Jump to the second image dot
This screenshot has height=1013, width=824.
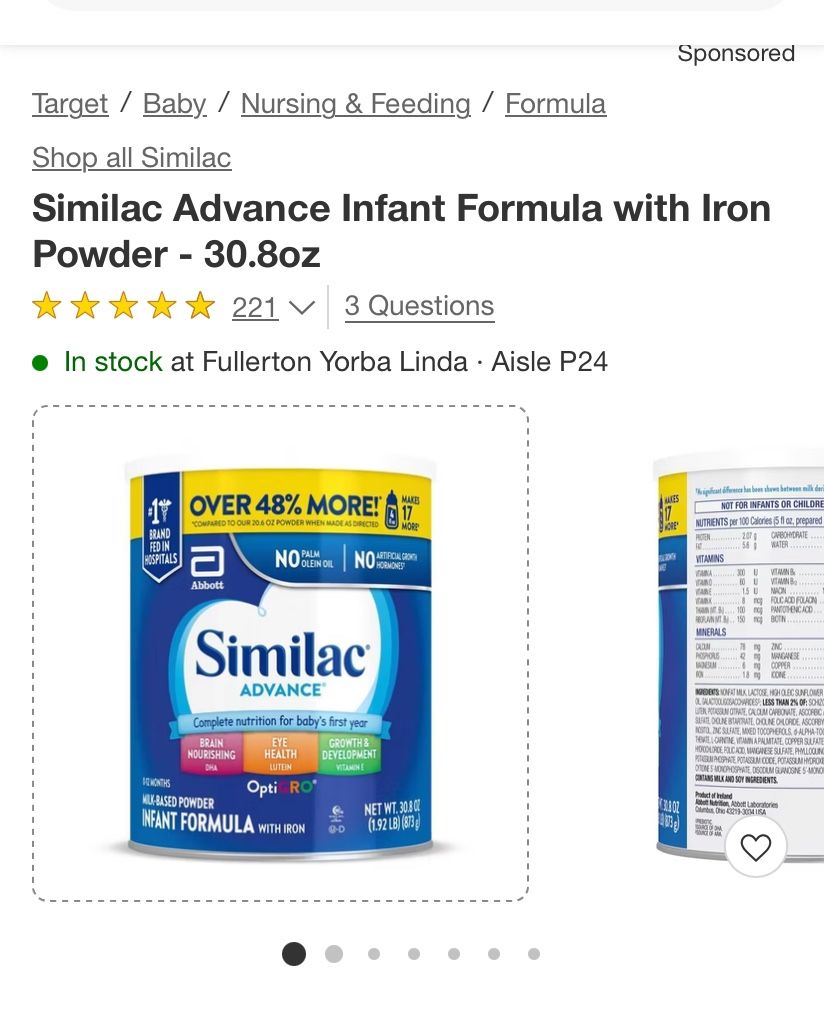pos(334,954)
